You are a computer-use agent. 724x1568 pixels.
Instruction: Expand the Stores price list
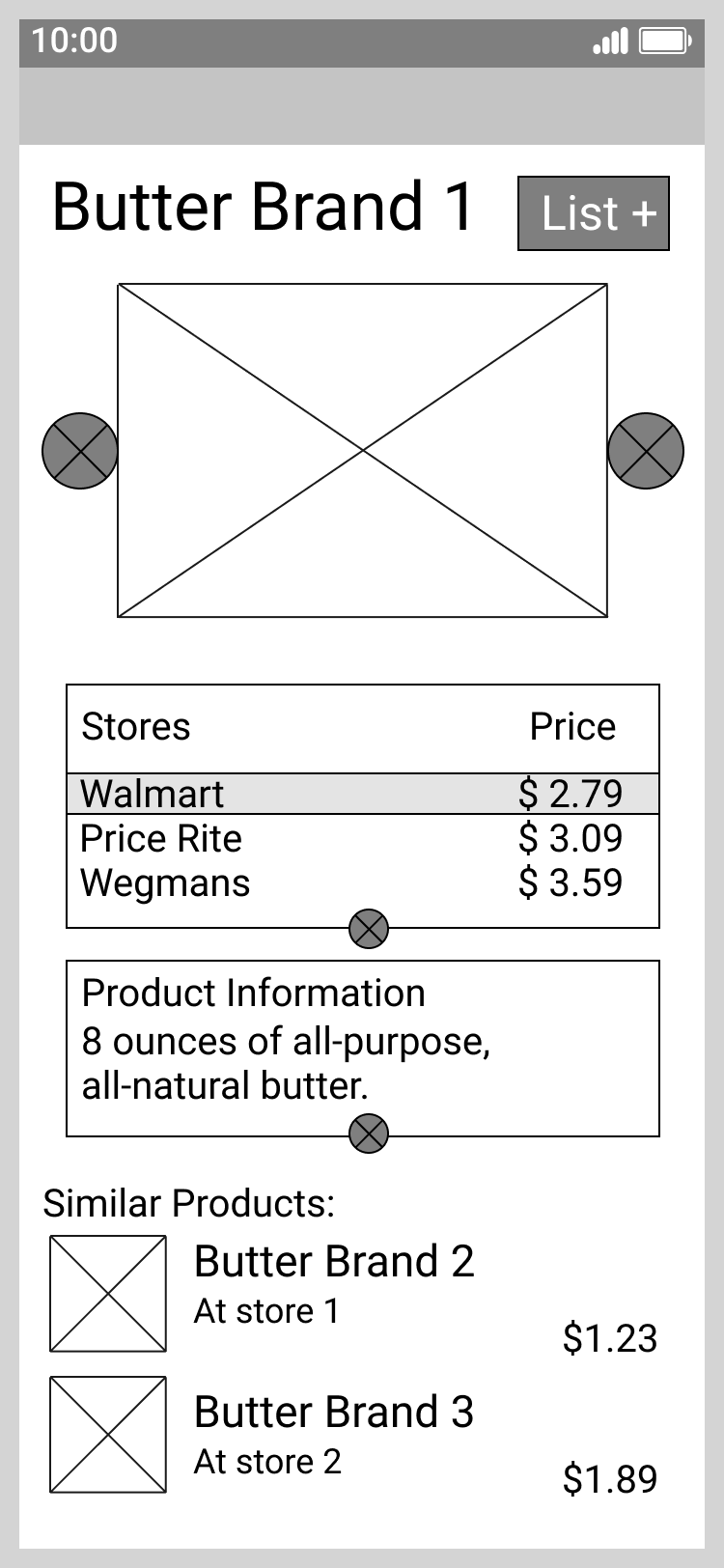(x=369, y=929)
